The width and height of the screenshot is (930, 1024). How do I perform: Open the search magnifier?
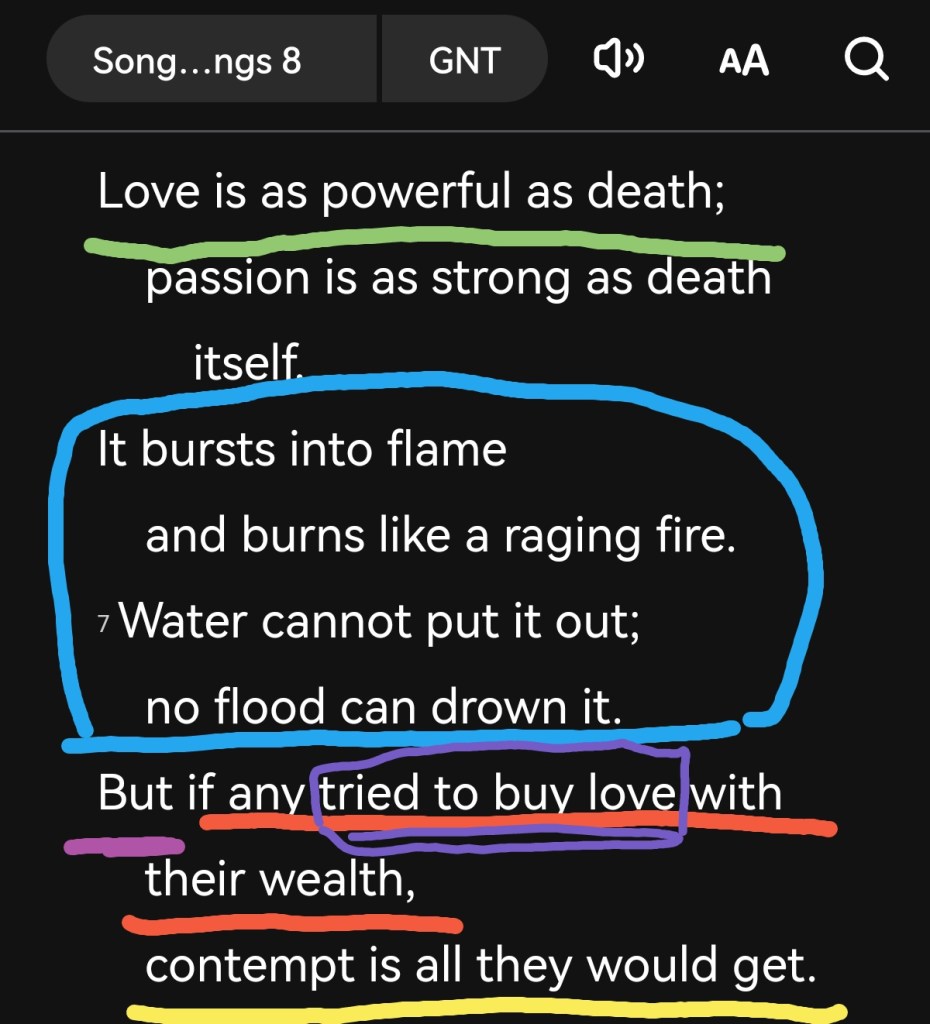click(866, 60)
